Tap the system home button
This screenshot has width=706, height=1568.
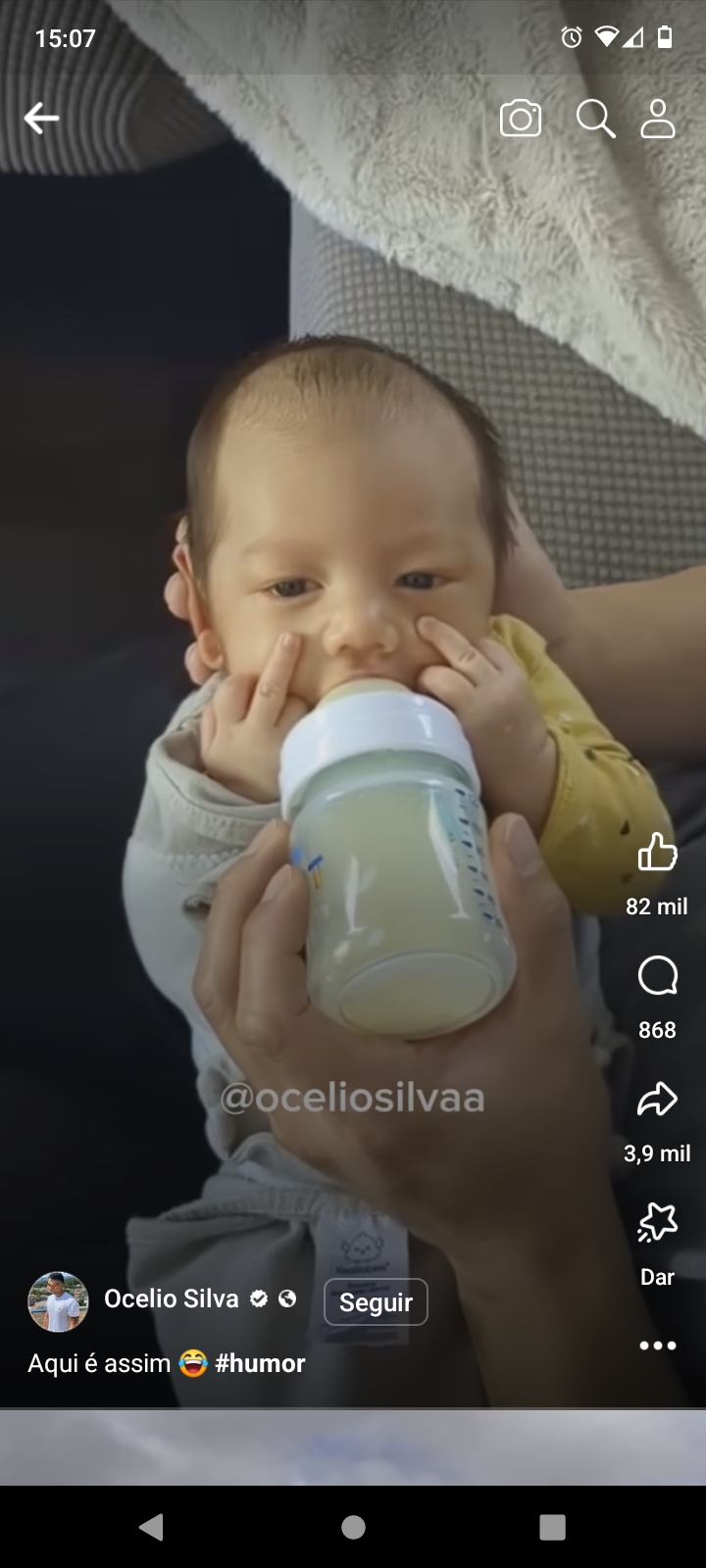[353, 1527]
